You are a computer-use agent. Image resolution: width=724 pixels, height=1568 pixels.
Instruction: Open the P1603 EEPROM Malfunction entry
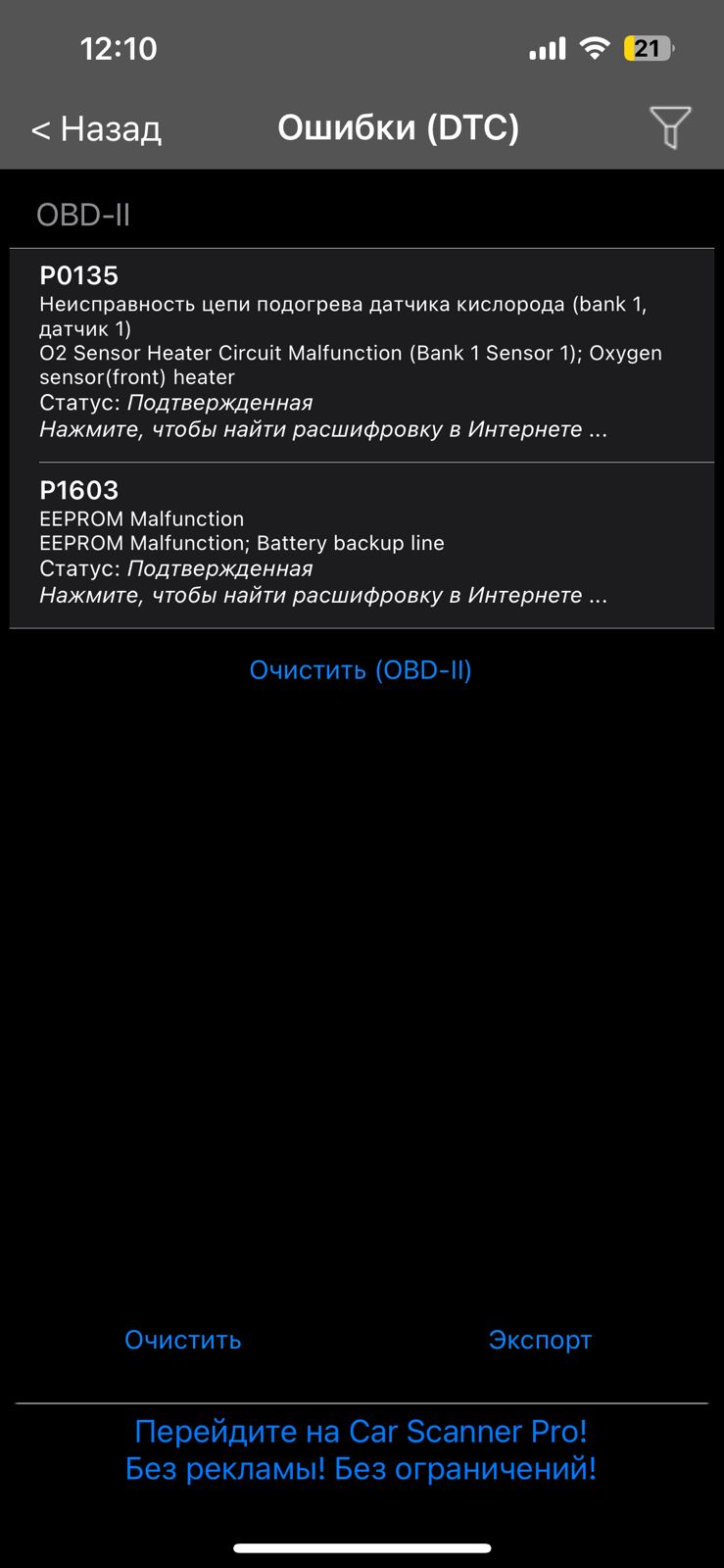[361, 544]
